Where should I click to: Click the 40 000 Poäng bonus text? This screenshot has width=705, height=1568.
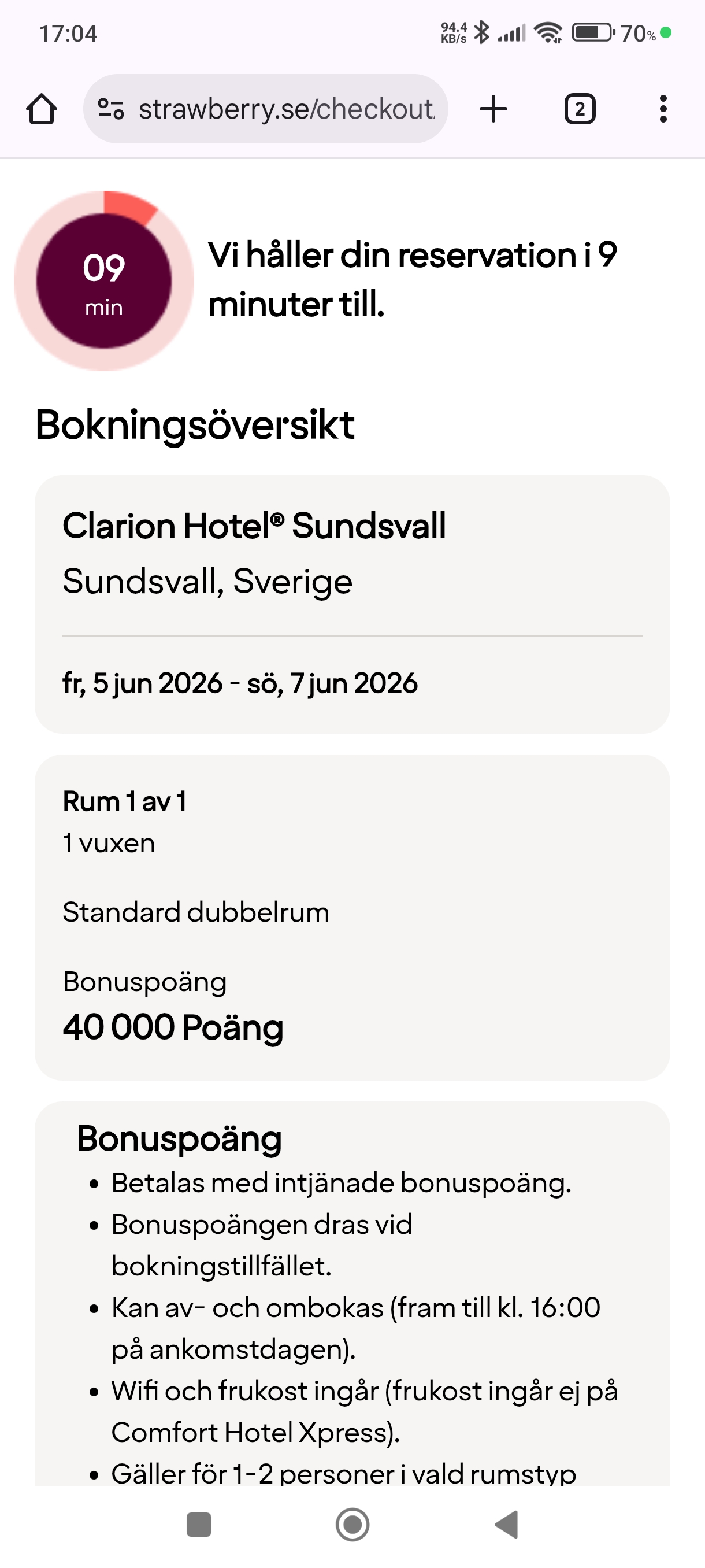point(173,1028)
